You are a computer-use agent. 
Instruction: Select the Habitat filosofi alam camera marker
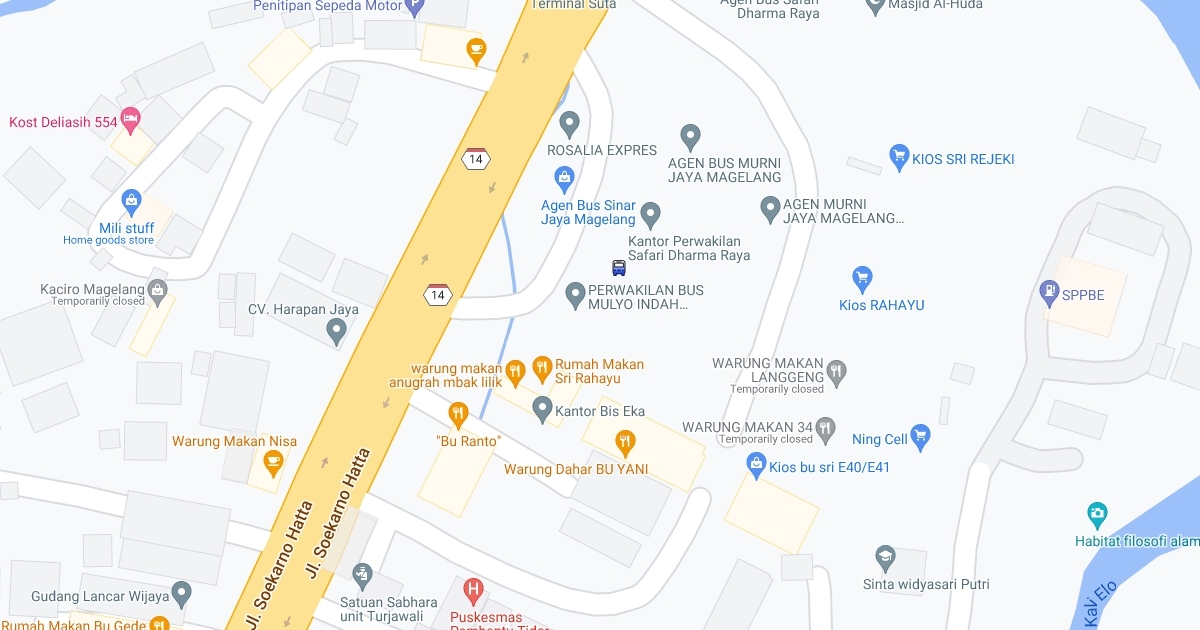click(x=1097, y=516)
